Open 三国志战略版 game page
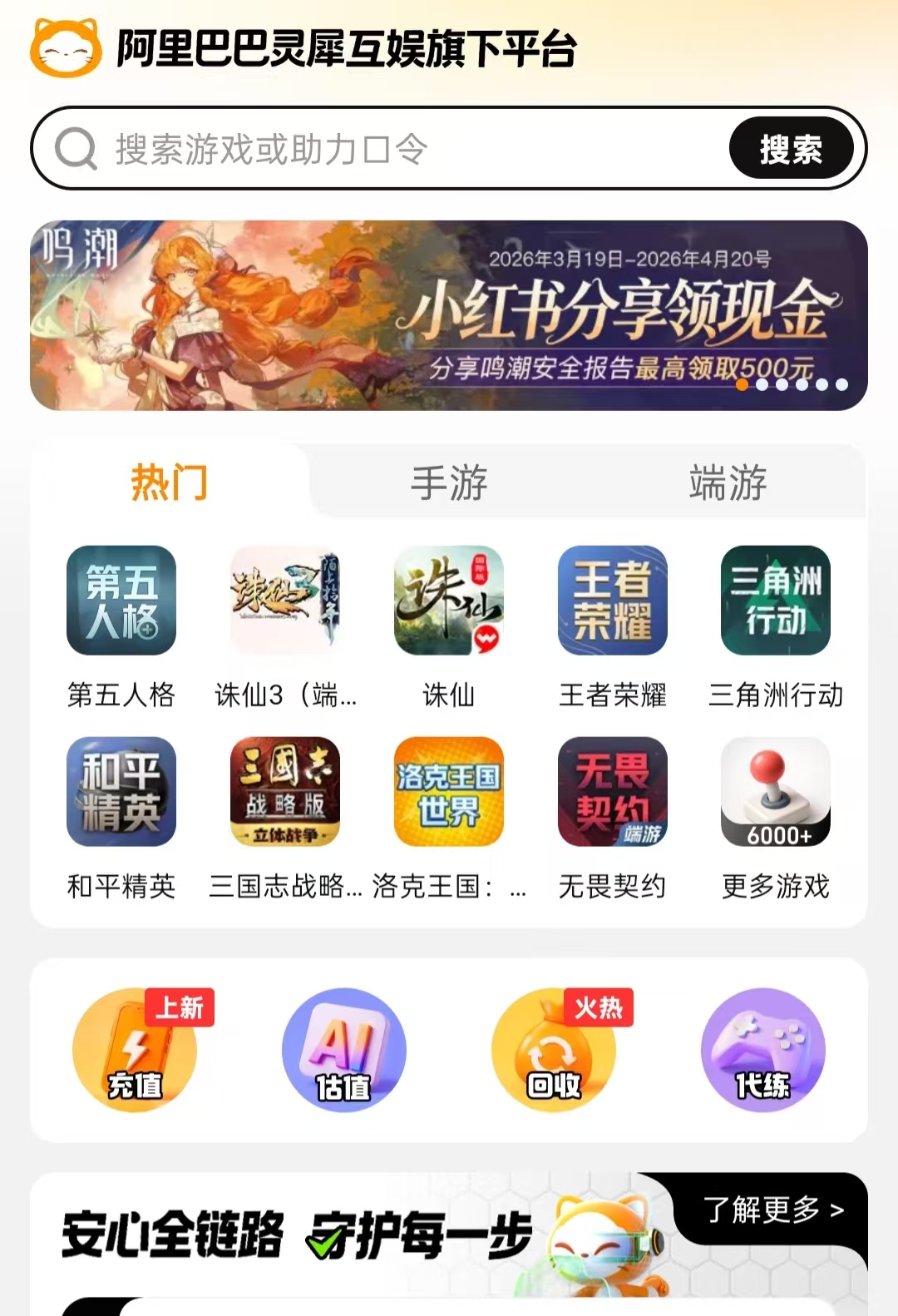Viewport: 898px width, 1316px height. coord(285,792)
